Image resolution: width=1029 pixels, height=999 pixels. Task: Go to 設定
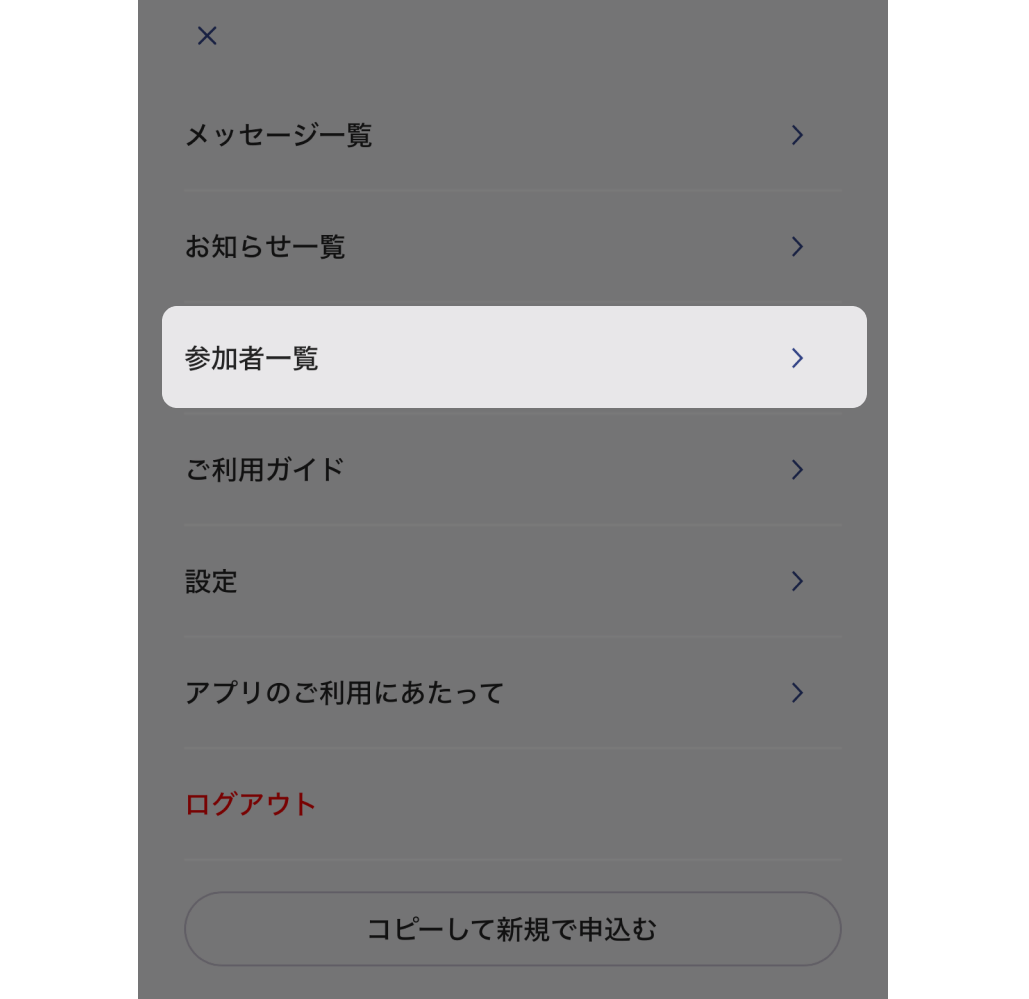512,581
